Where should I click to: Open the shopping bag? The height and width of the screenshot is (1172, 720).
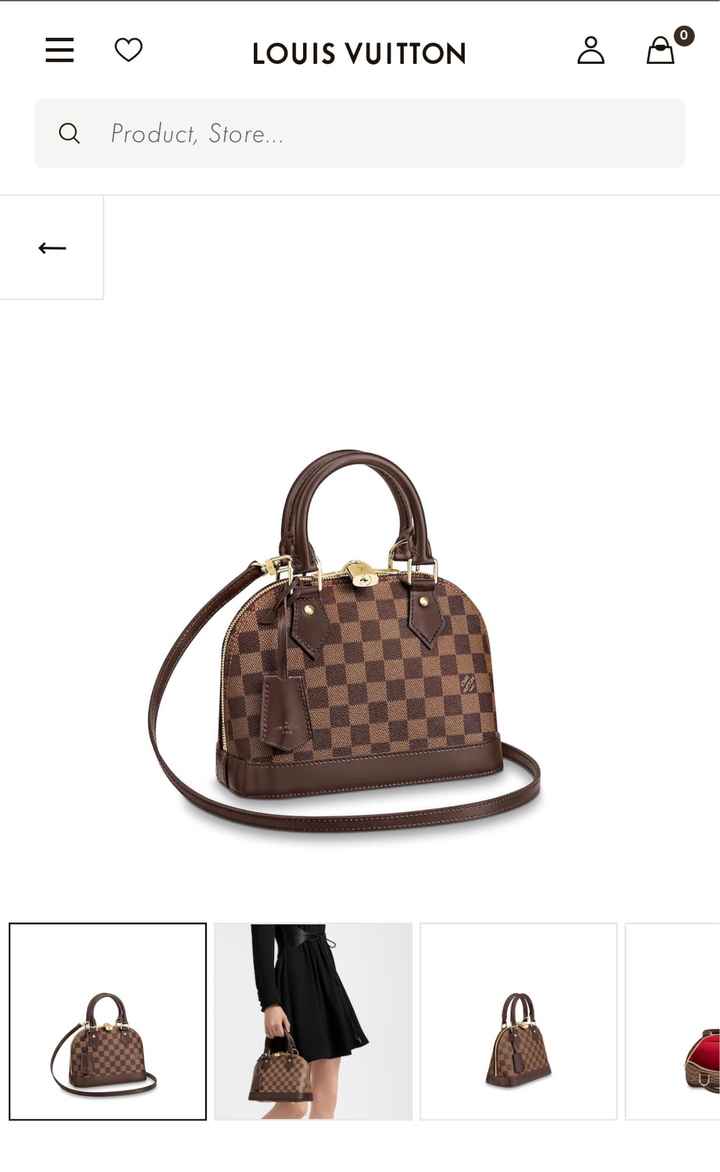click(x=661, y=50)
